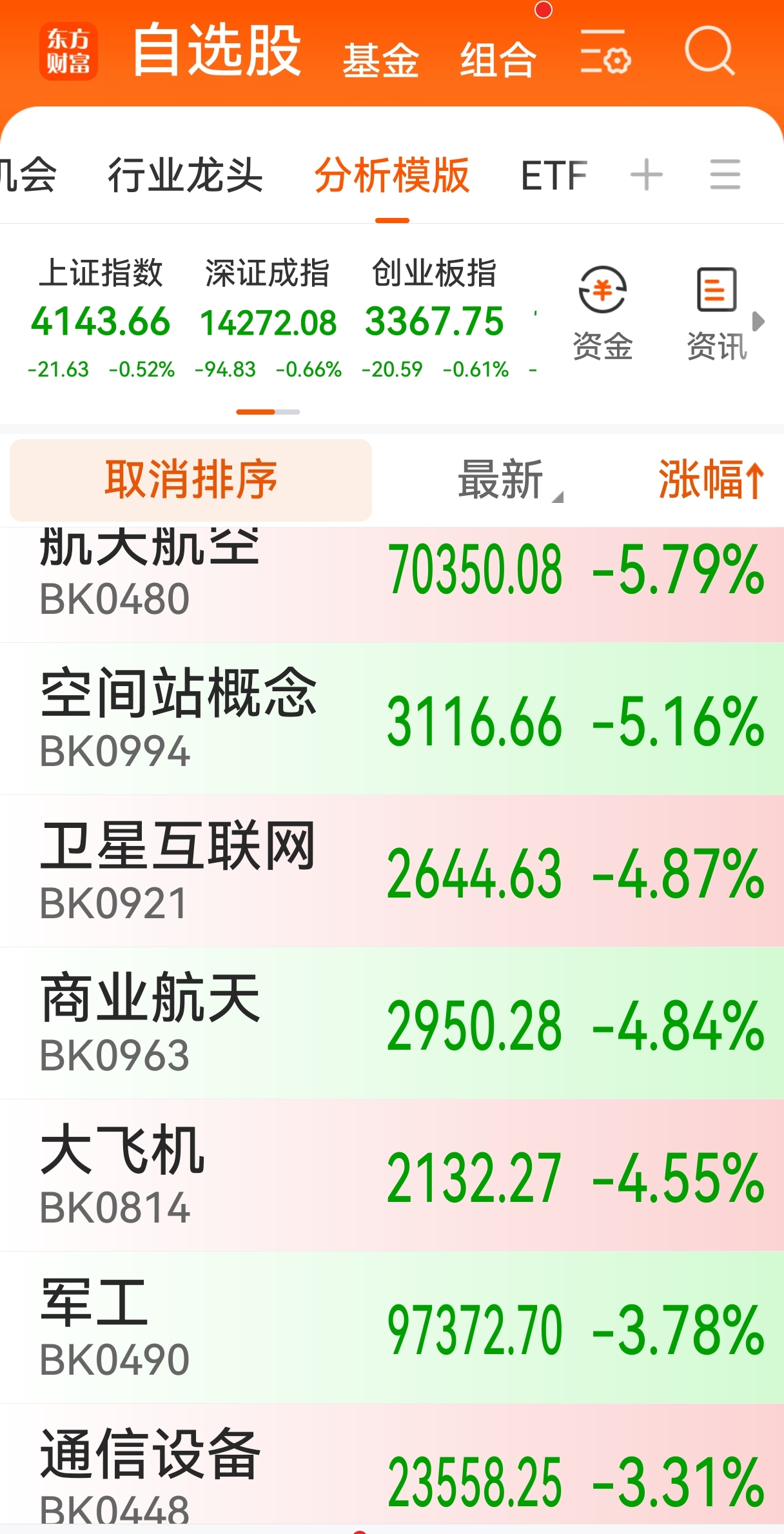
Task: Toggle sorting by 涨幅 column
Action: click(x=710, y=480)
